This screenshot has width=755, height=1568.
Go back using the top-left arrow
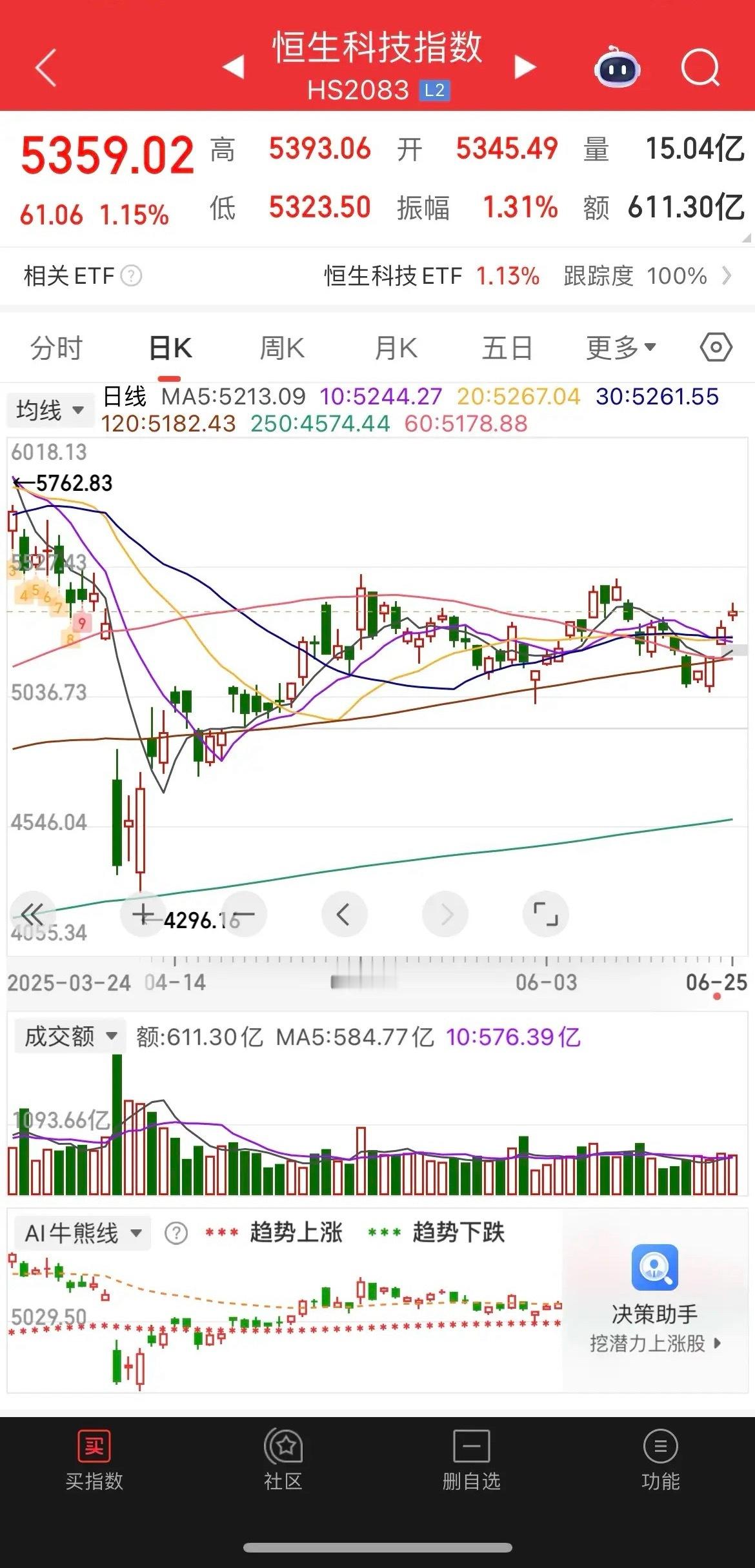pyautogui.click(x=46, y=68)
